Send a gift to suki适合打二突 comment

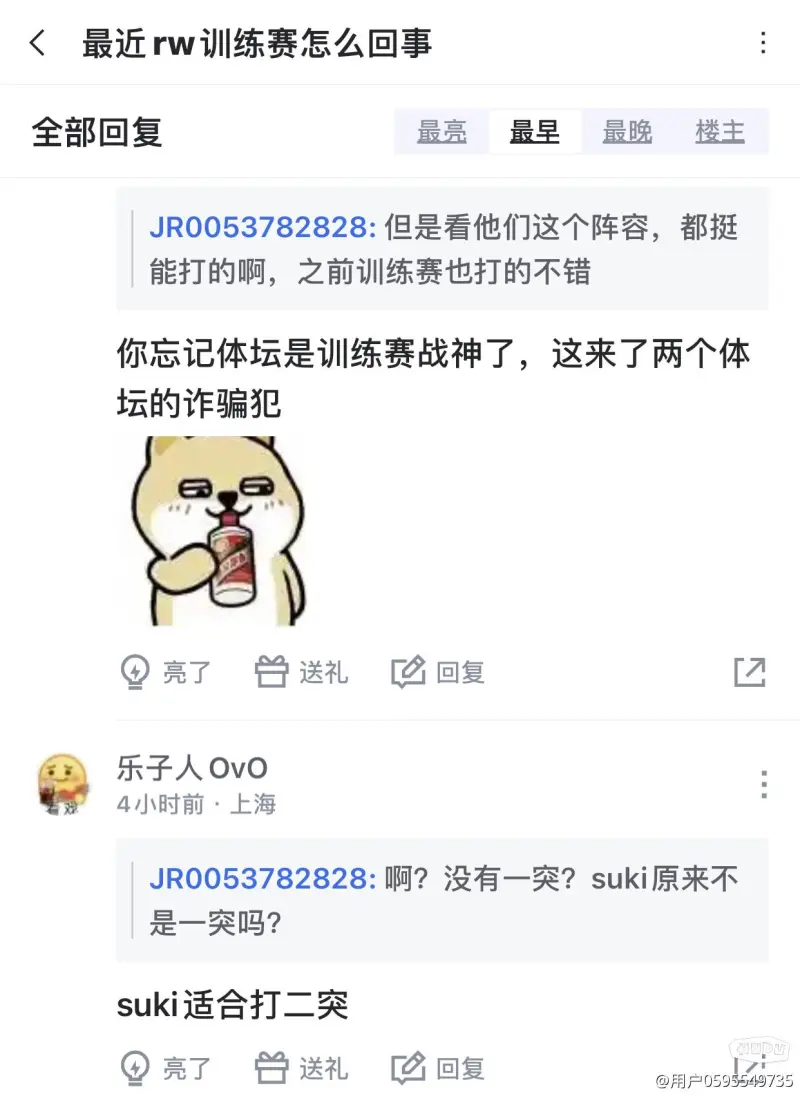[x=301, y=1068]
